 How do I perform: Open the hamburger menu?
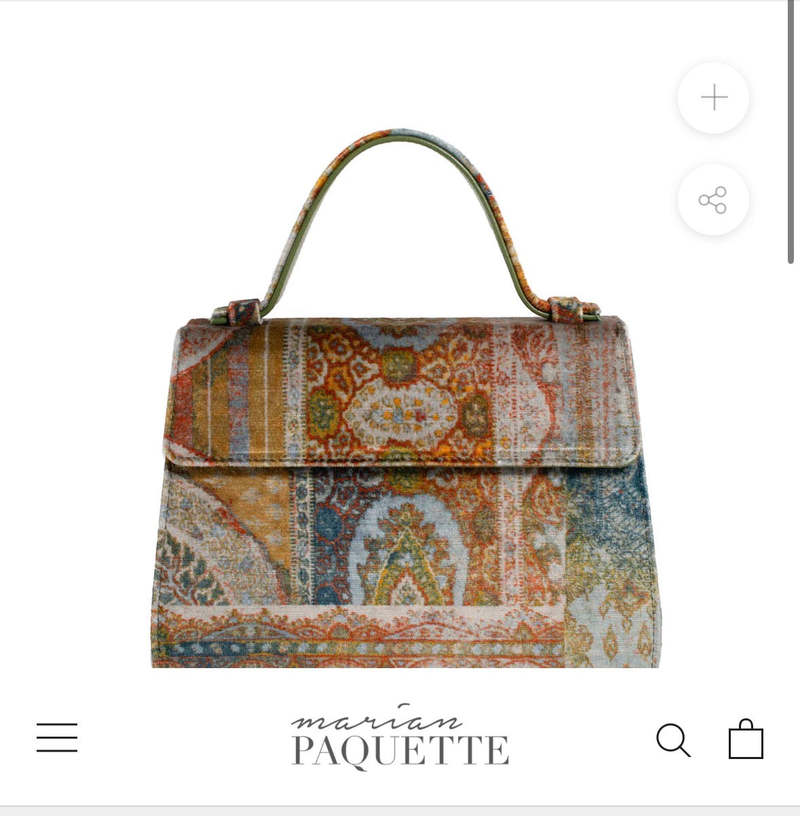click(x=57, y=738)
